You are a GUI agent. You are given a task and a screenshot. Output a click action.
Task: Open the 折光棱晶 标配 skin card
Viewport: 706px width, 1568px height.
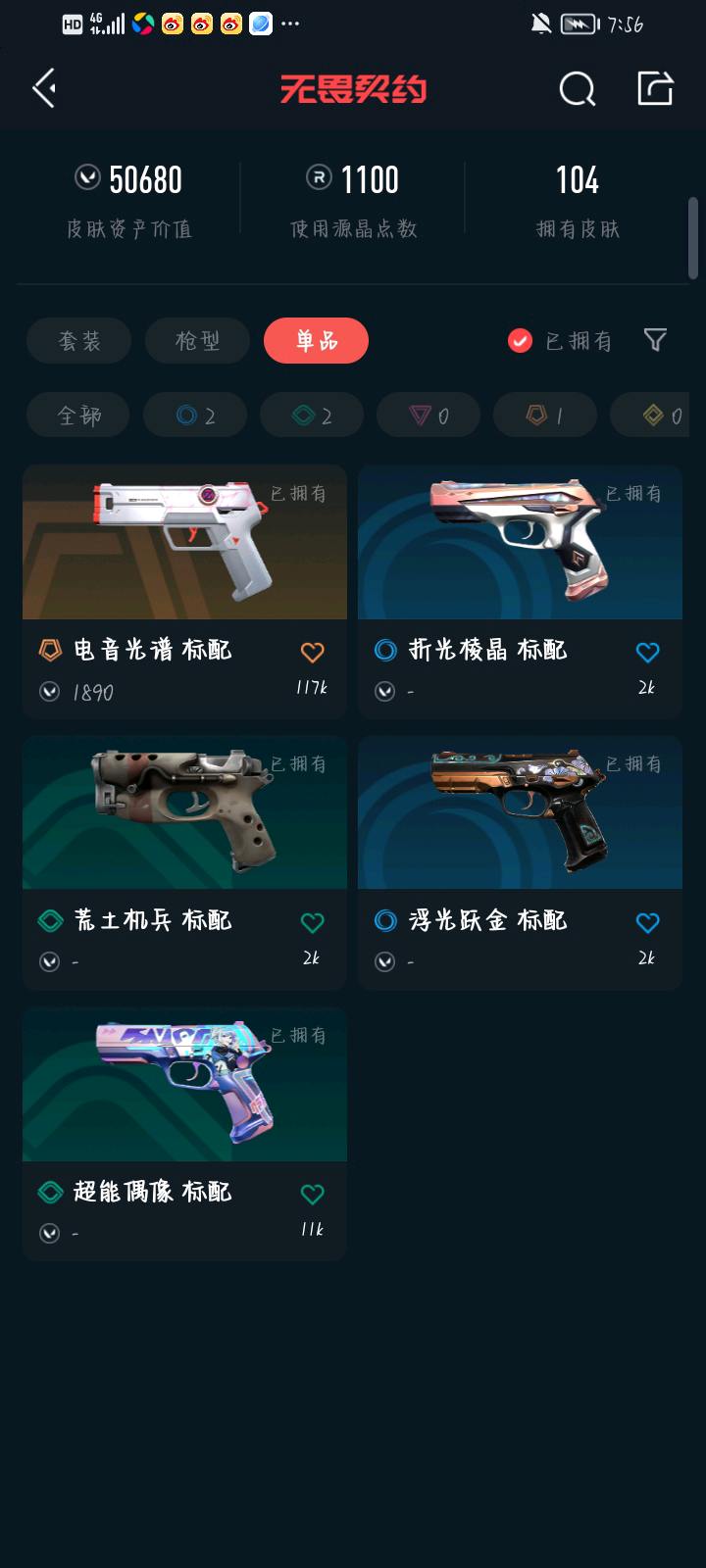tap(520, 544)
